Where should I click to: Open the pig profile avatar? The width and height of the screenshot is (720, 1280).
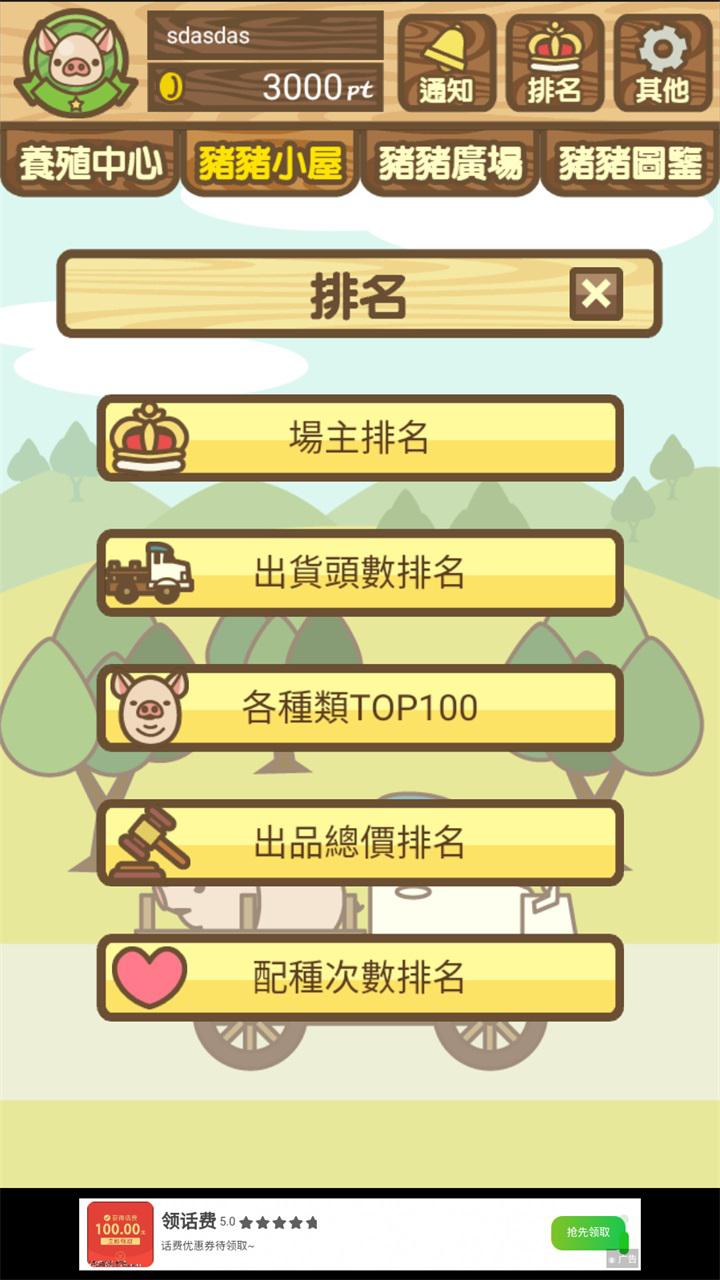tap(75, 62)
